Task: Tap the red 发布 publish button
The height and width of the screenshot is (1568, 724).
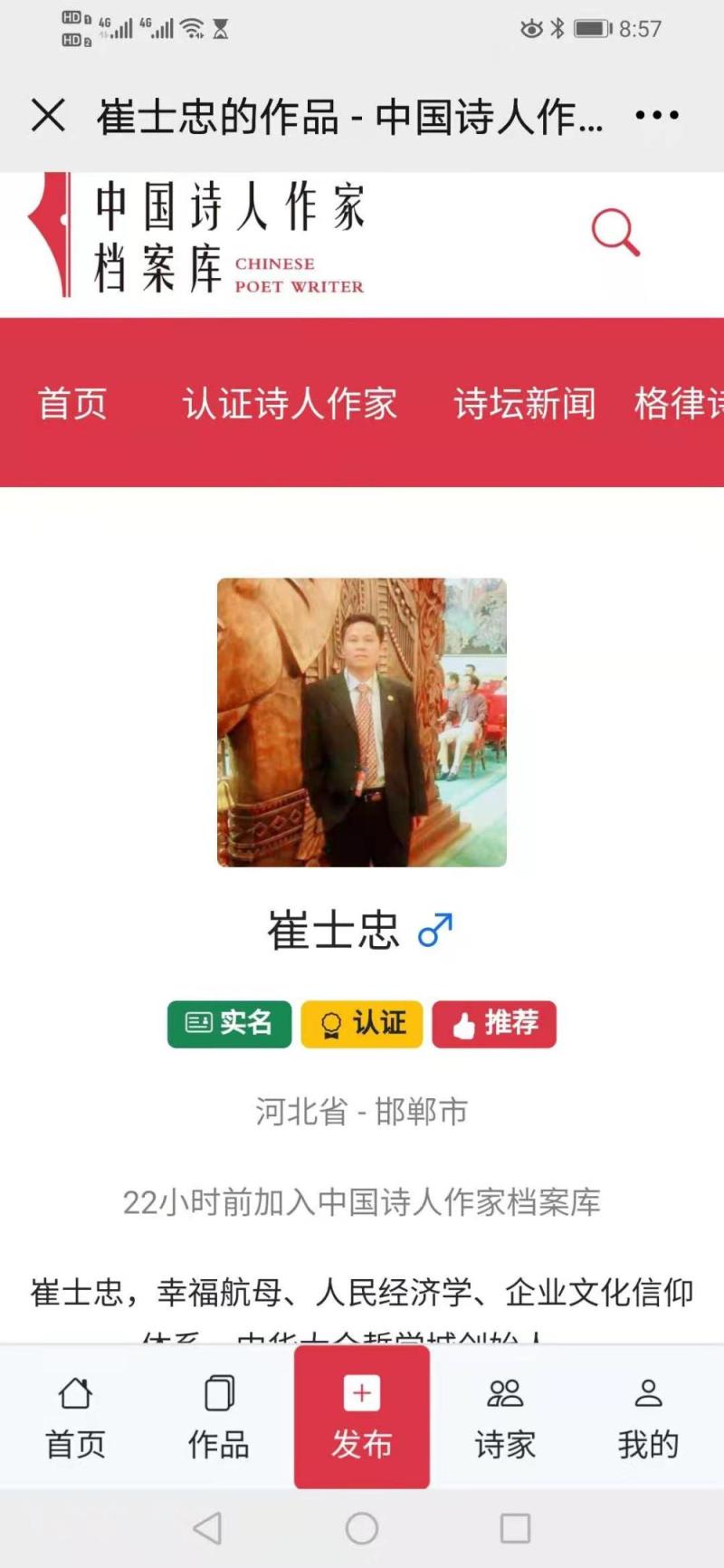Action: 362,1417
